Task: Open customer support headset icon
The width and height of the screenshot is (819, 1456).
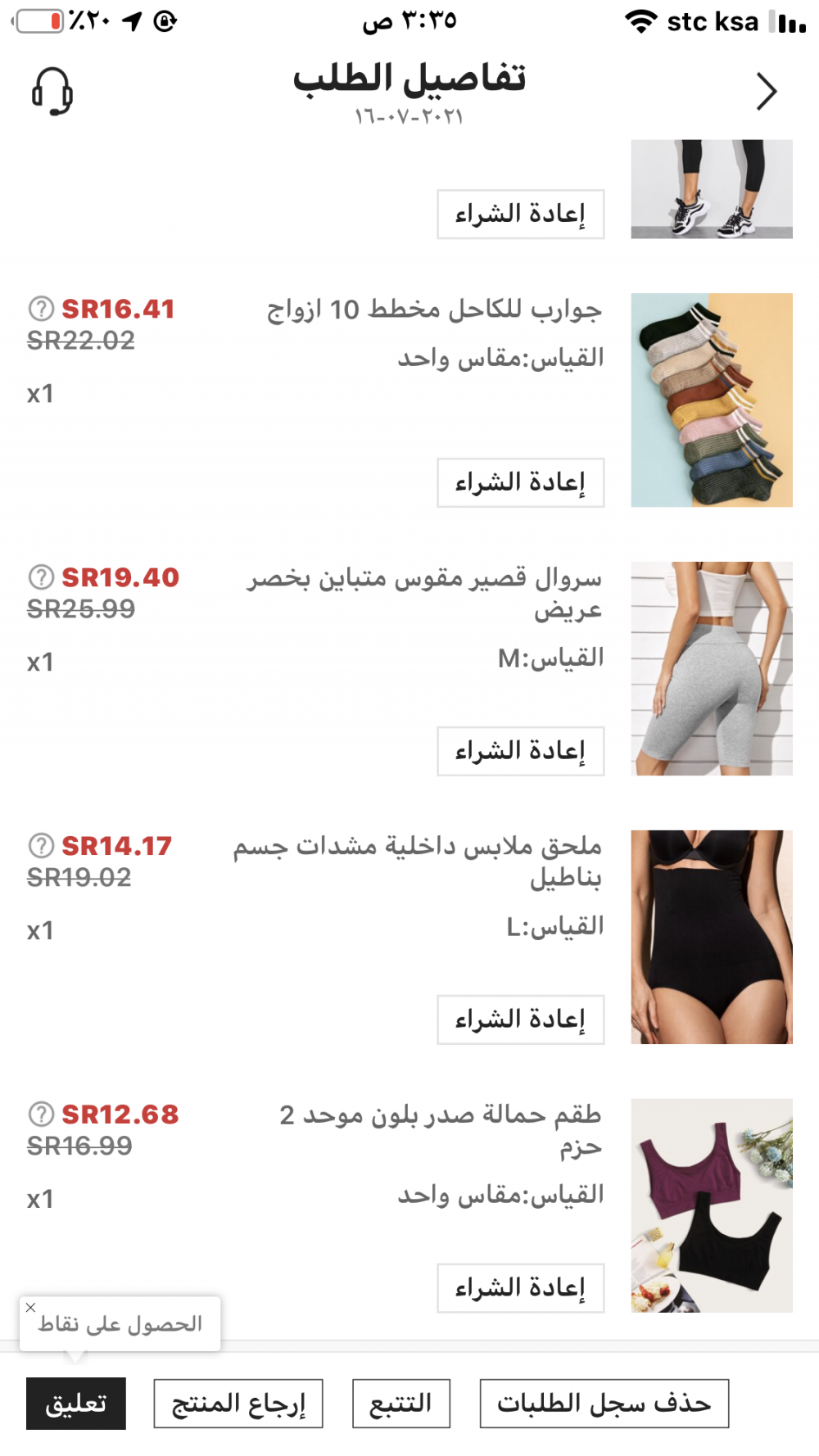Action: click(x=52, y=91)
